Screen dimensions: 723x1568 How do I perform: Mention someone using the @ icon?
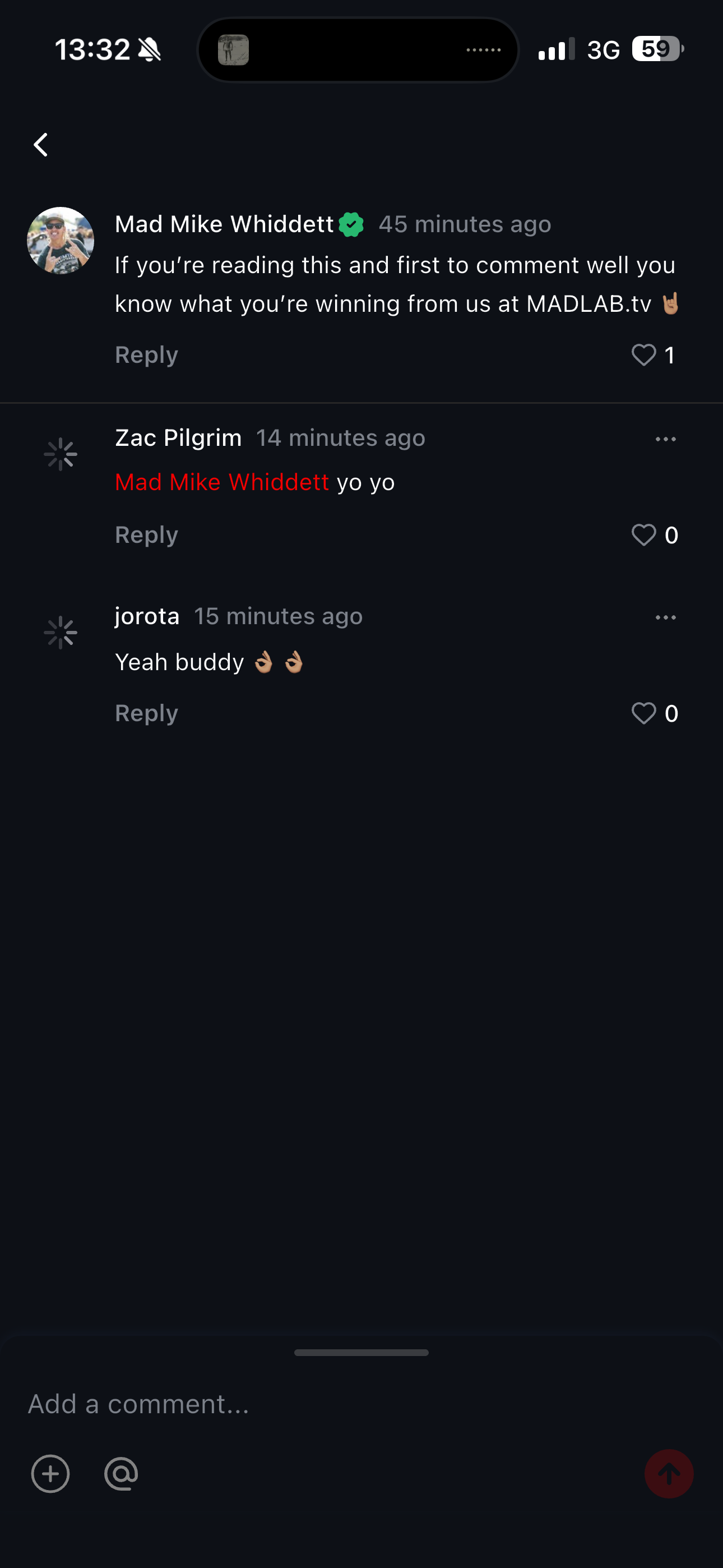[x=121, y=1474]
